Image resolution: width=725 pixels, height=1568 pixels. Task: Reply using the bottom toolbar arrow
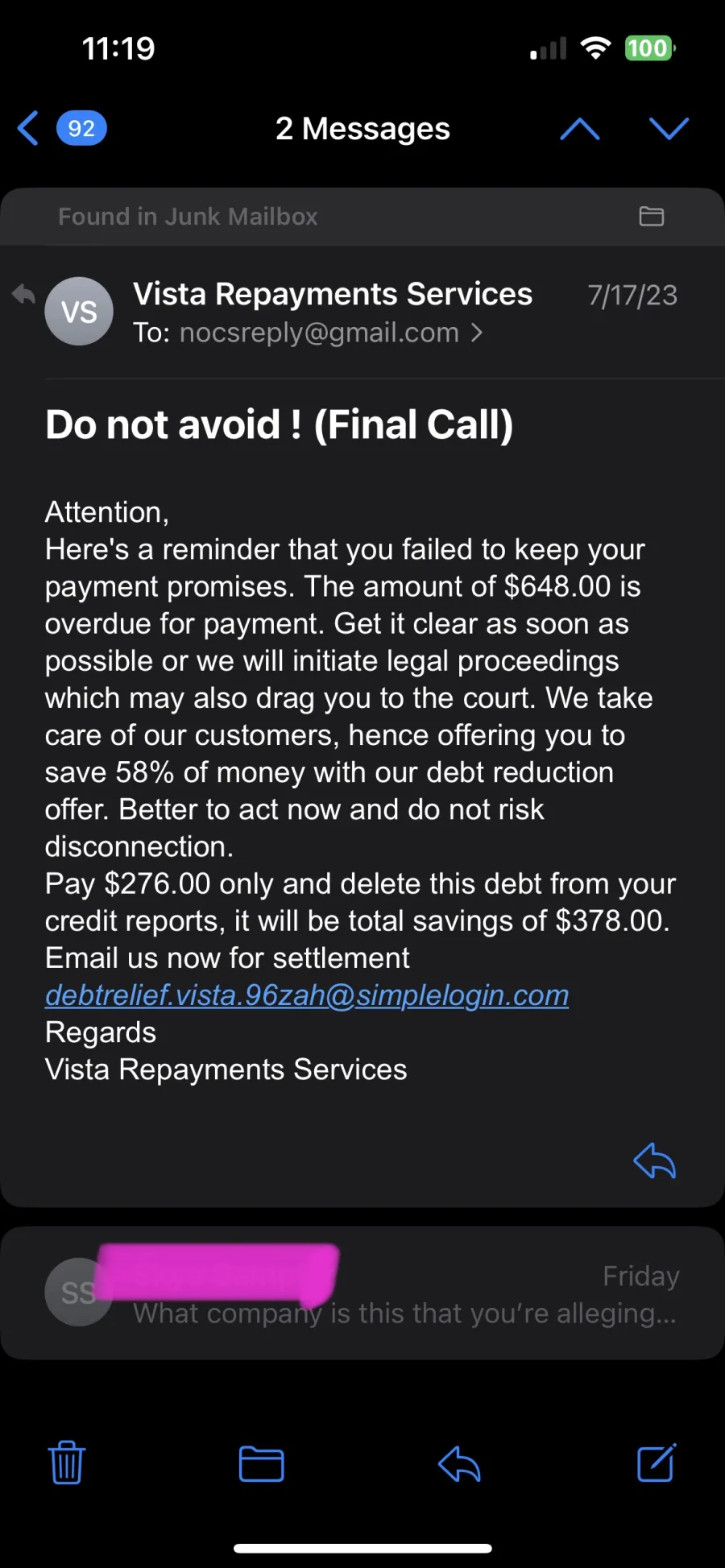(459, 1463)
